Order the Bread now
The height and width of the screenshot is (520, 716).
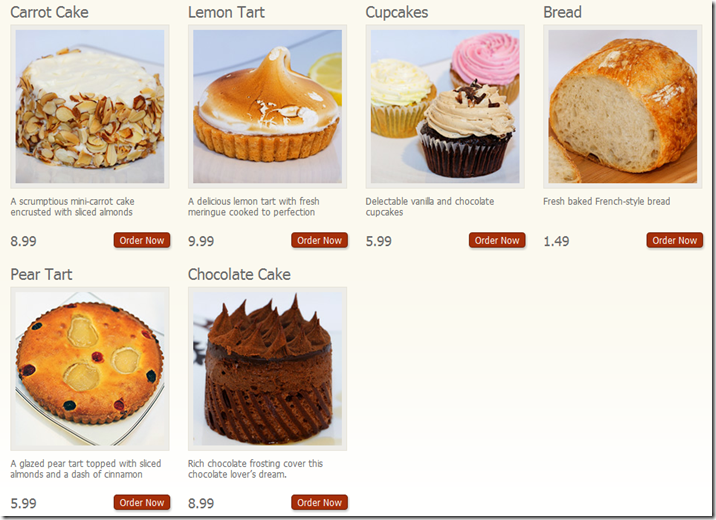pos(674,240)
